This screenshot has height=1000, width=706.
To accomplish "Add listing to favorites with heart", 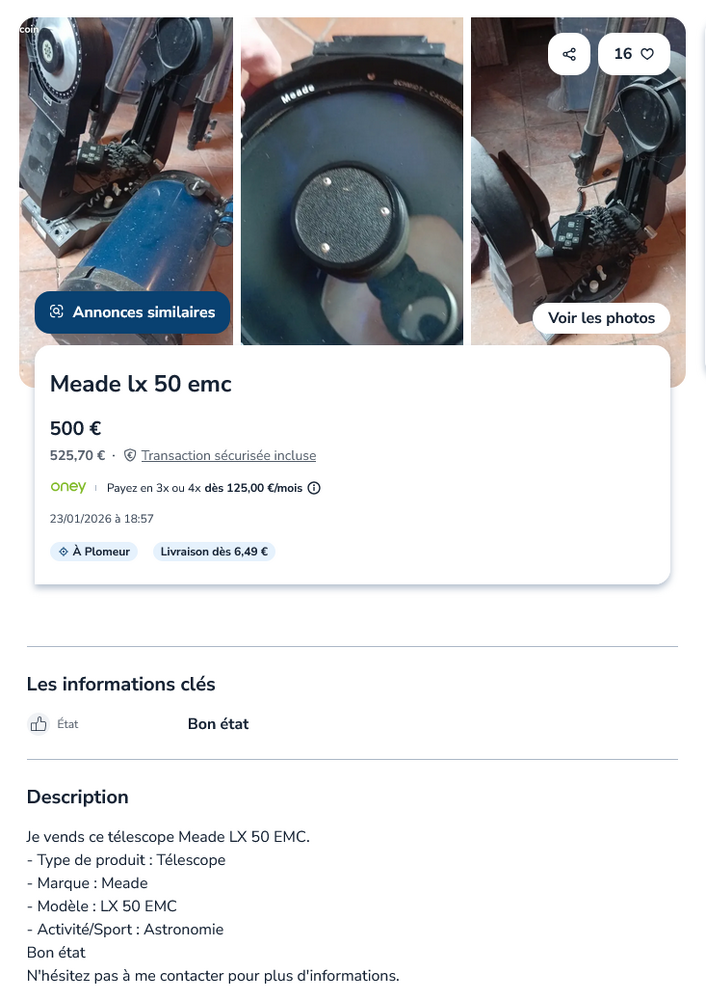I will click(634, 54).
